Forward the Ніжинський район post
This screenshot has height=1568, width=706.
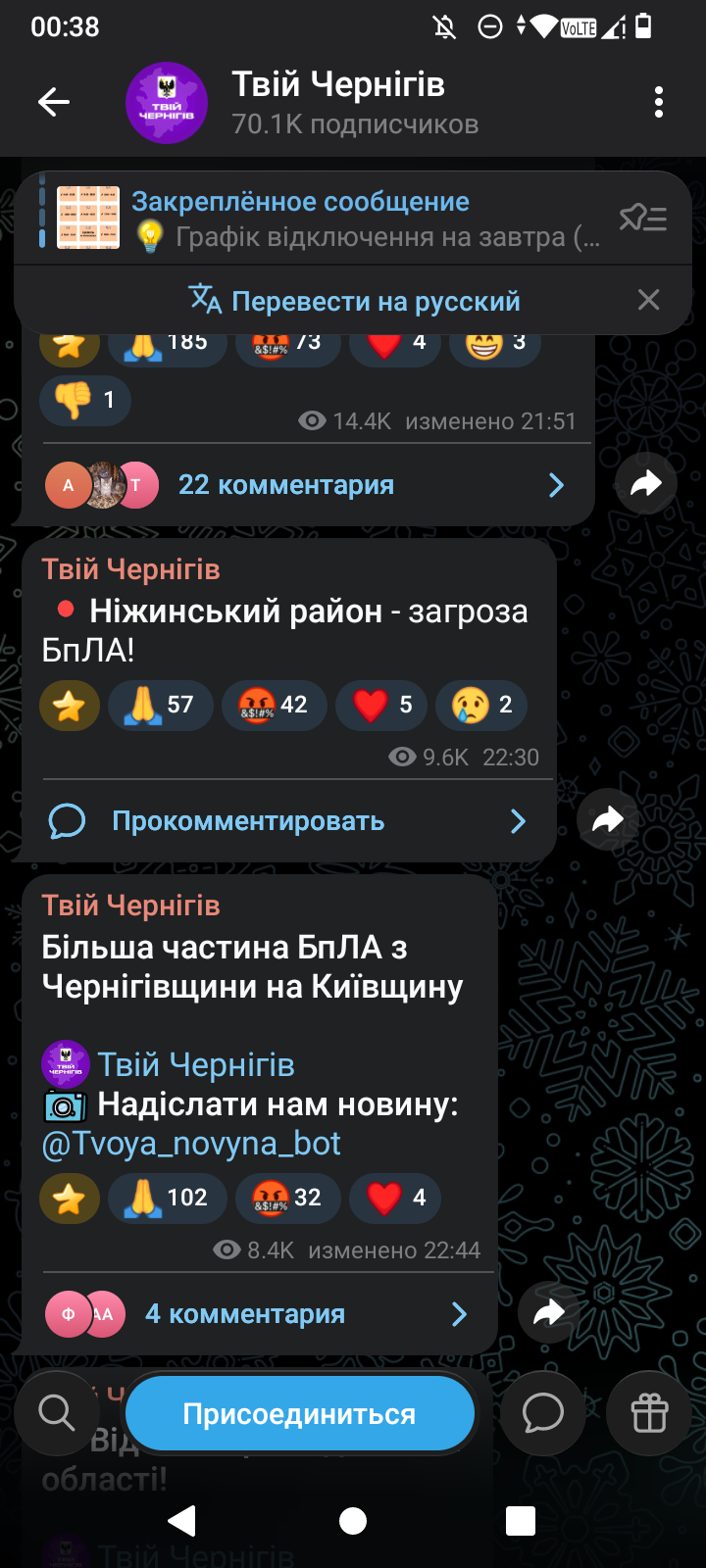pyautogui.click(x=607, y=819)
